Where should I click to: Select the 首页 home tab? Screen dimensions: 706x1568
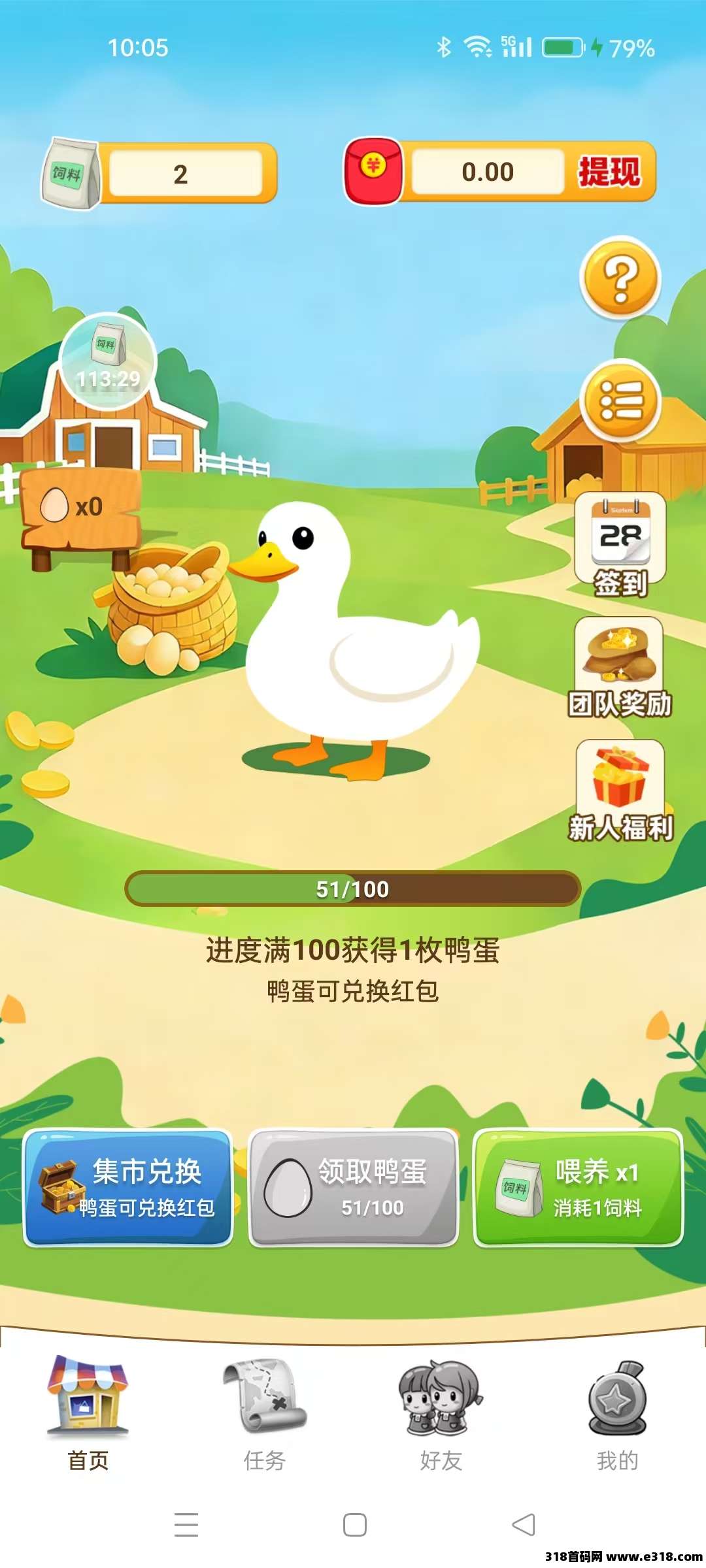point(88,1416)
